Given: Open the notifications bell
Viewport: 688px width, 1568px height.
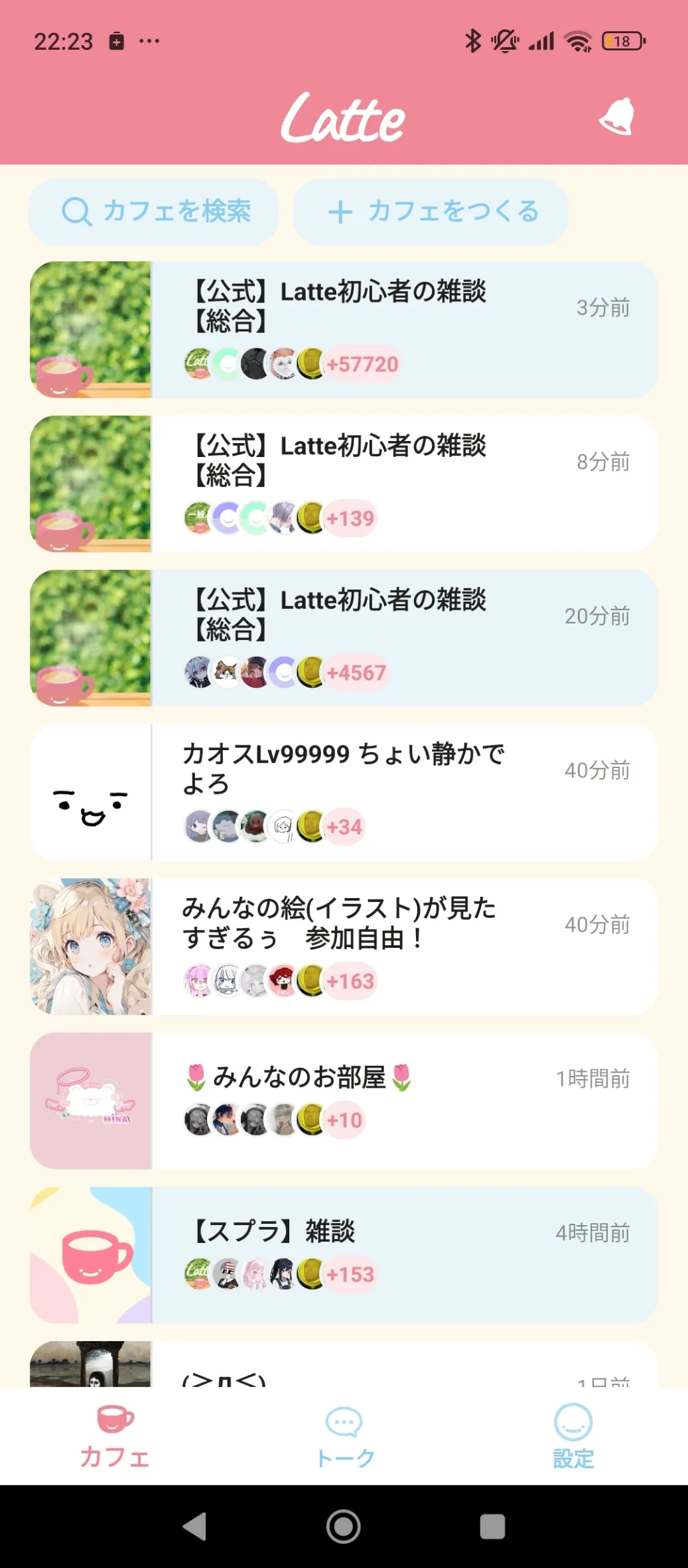Looking at the screenshot, I should click(617, 117).
